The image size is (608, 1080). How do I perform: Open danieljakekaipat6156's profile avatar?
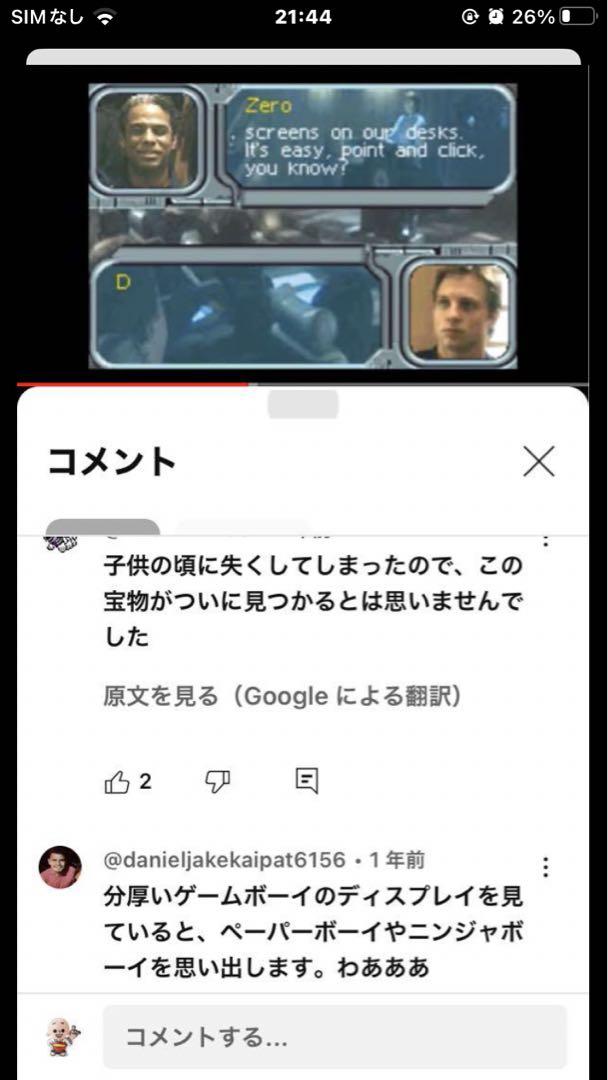(60, 867)
